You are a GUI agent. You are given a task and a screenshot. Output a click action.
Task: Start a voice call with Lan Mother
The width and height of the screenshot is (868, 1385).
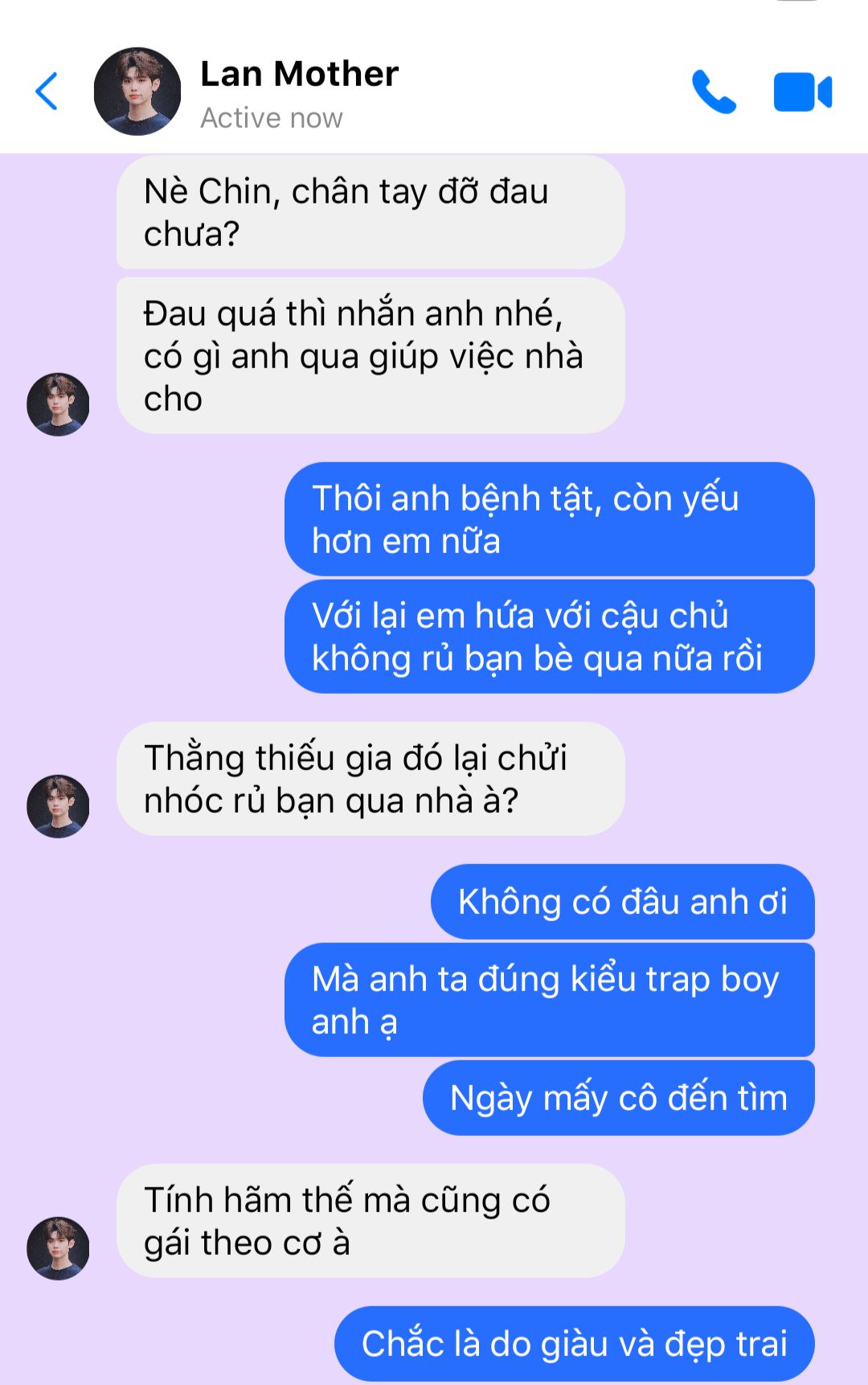tap(714, 92)
